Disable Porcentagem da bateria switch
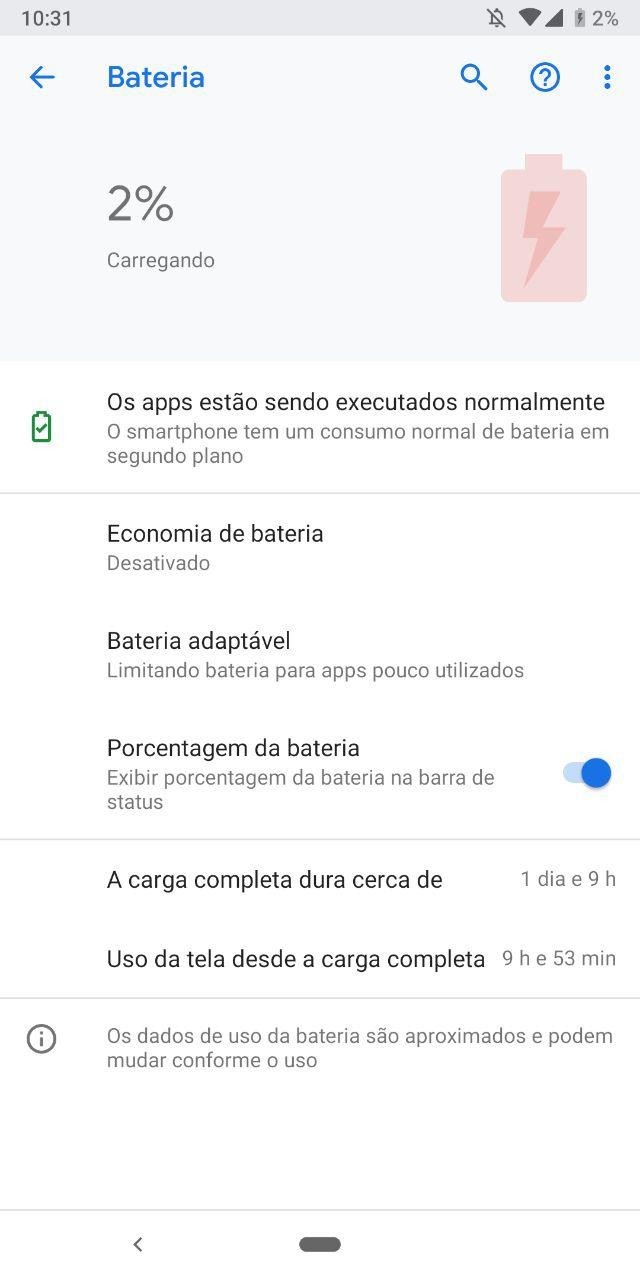This screenshot has height=1280, width=640. coord(587,773)
